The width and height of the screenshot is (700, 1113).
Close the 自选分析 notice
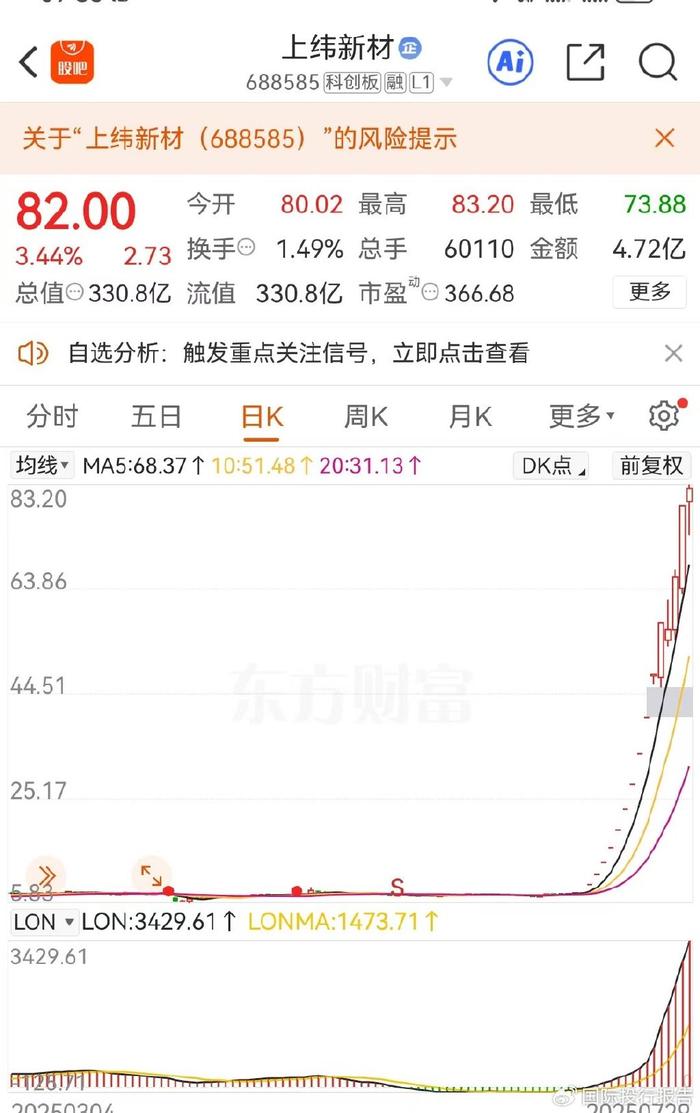pos(673,353)
